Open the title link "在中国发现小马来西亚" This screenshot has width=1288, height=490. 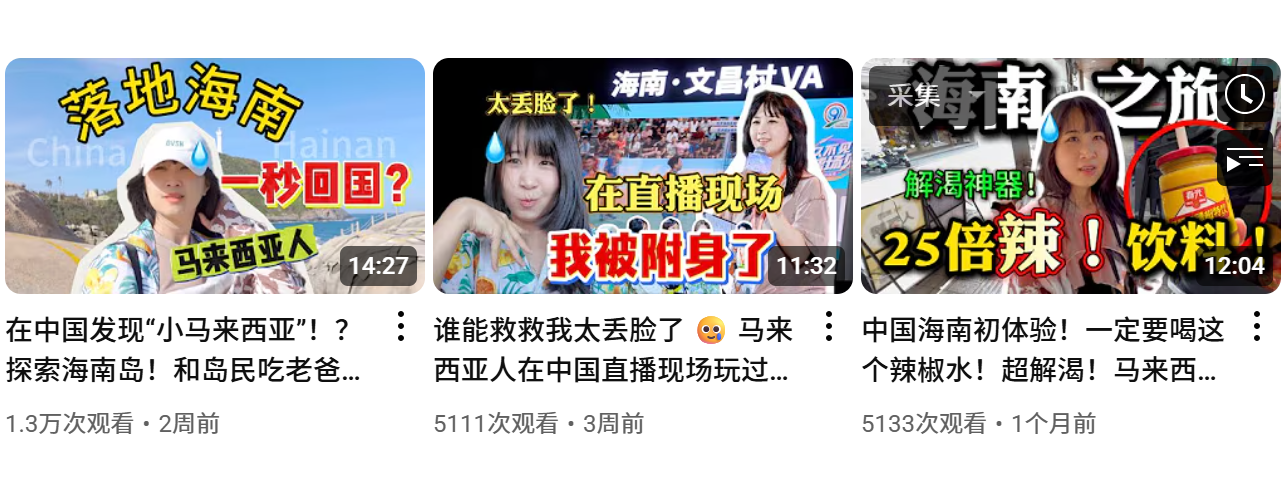(x=180, y=350)
